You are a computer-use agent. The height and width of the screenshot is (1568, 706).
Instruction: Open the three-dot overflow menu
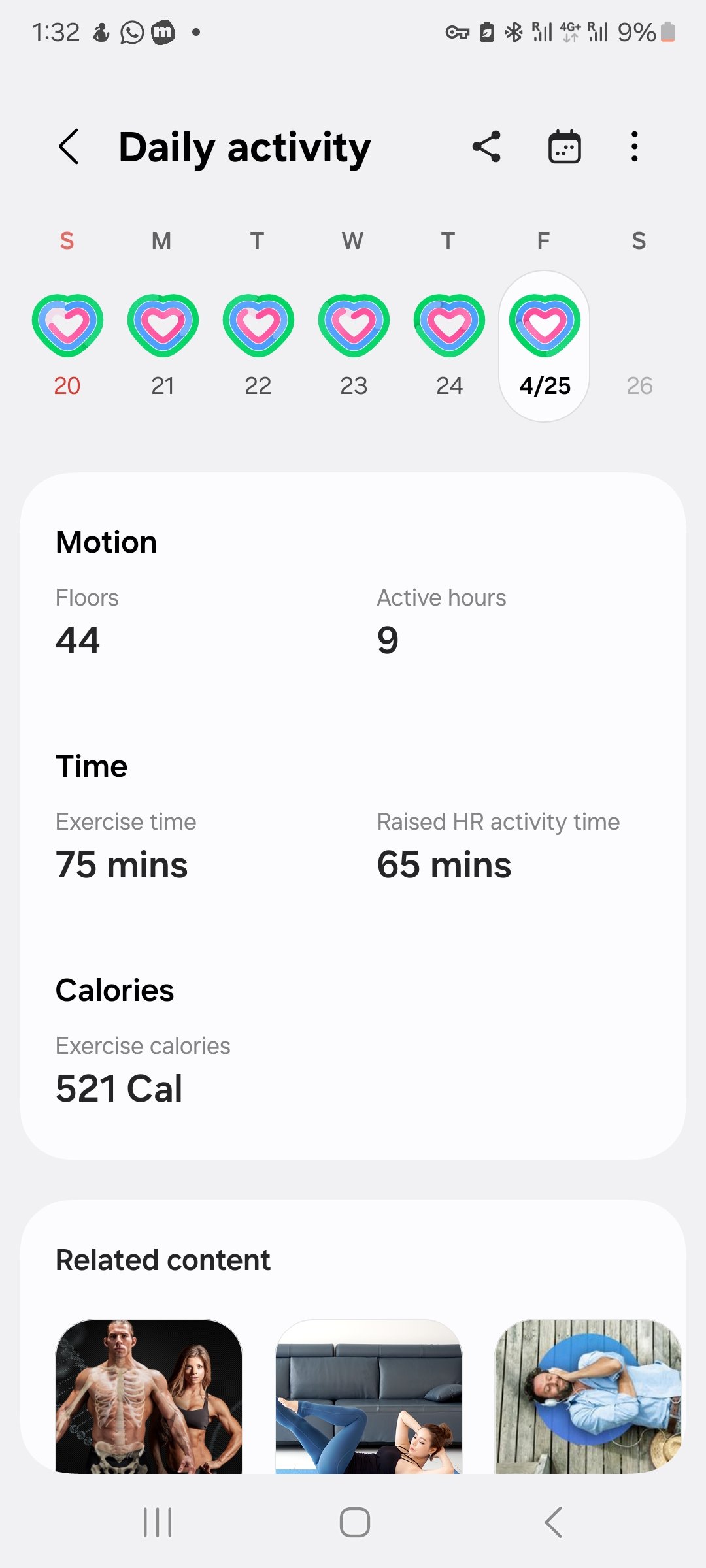[x=634, y=146]
